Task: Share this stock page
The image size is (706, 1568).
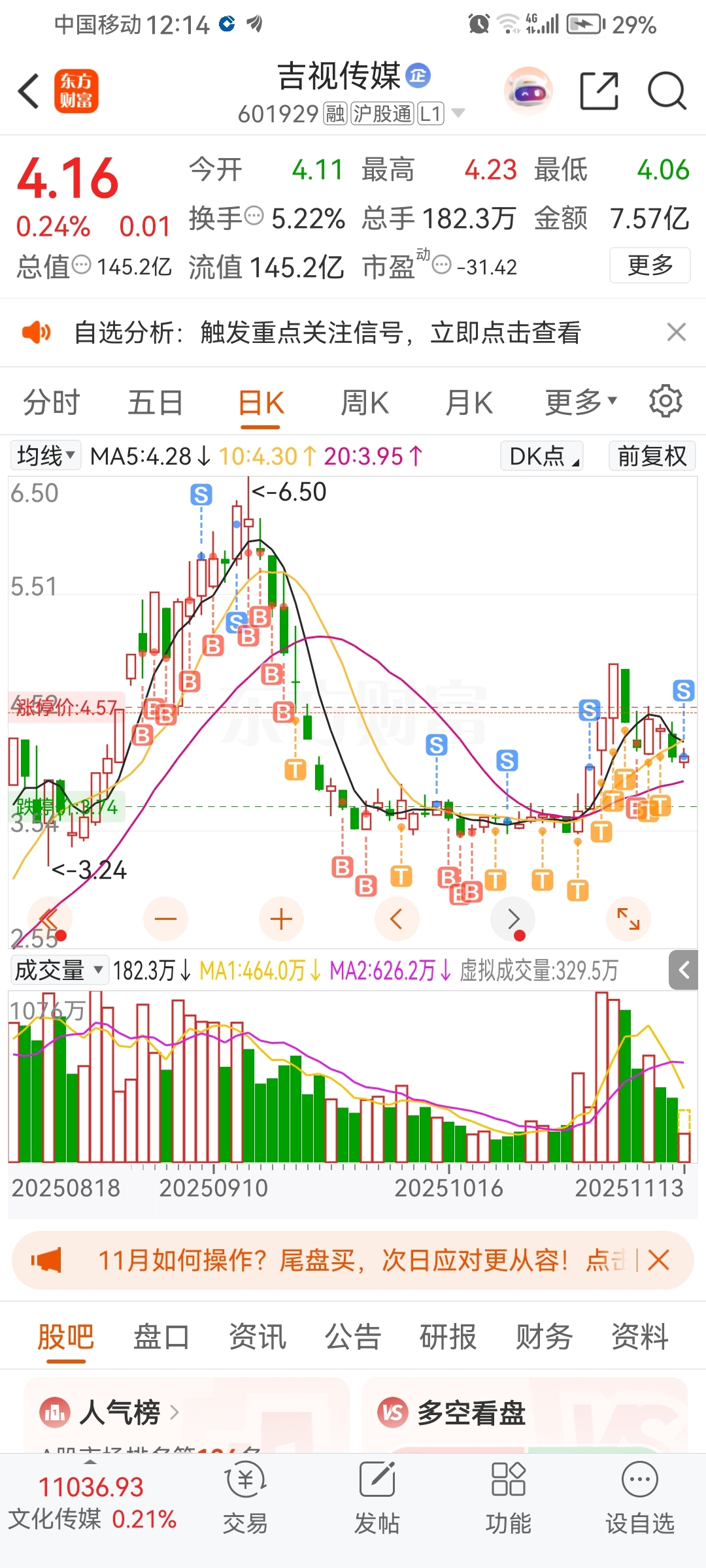Action: 599,91
